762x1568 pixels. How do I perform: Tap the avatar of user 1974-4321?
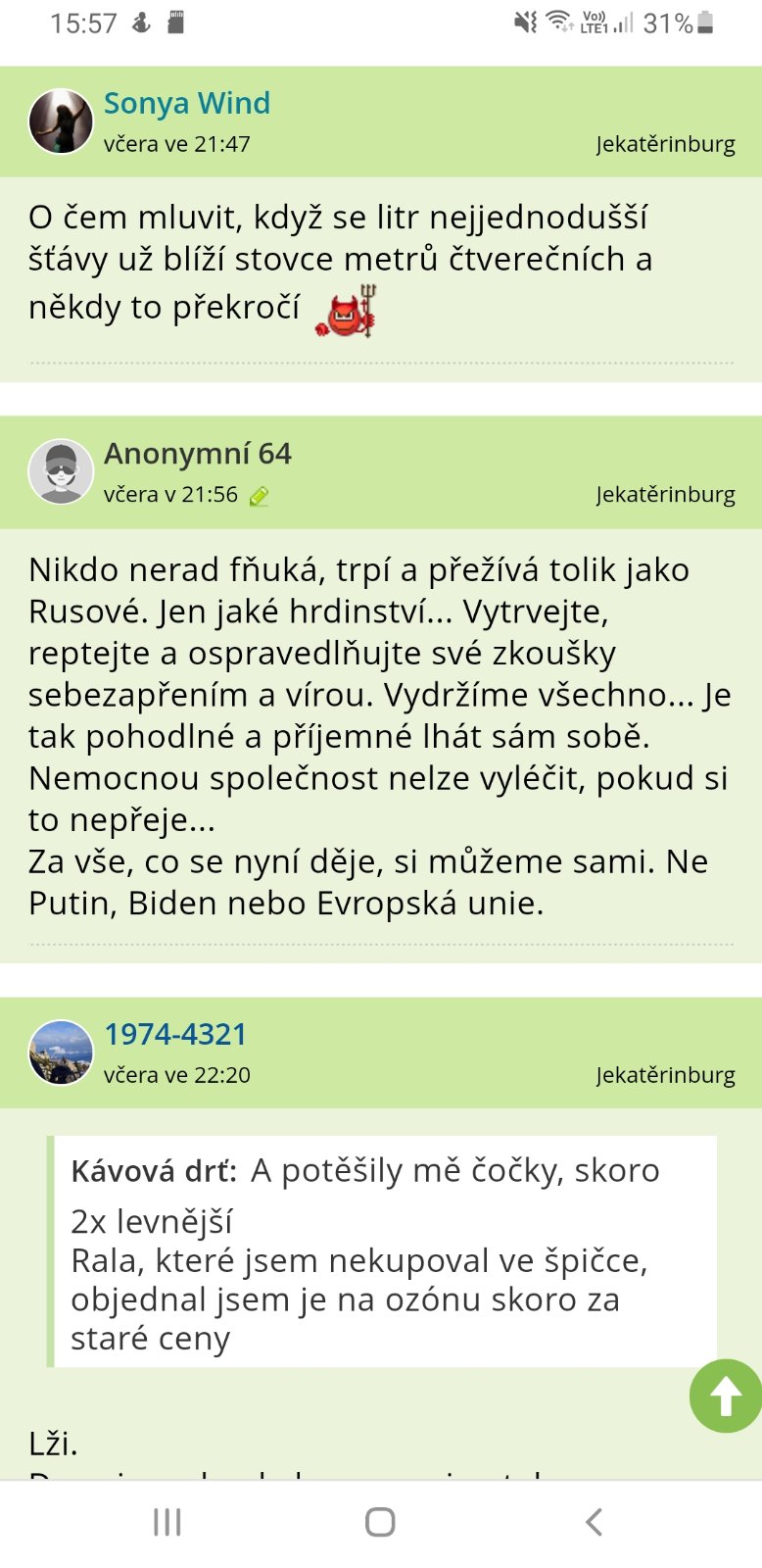61,1052
